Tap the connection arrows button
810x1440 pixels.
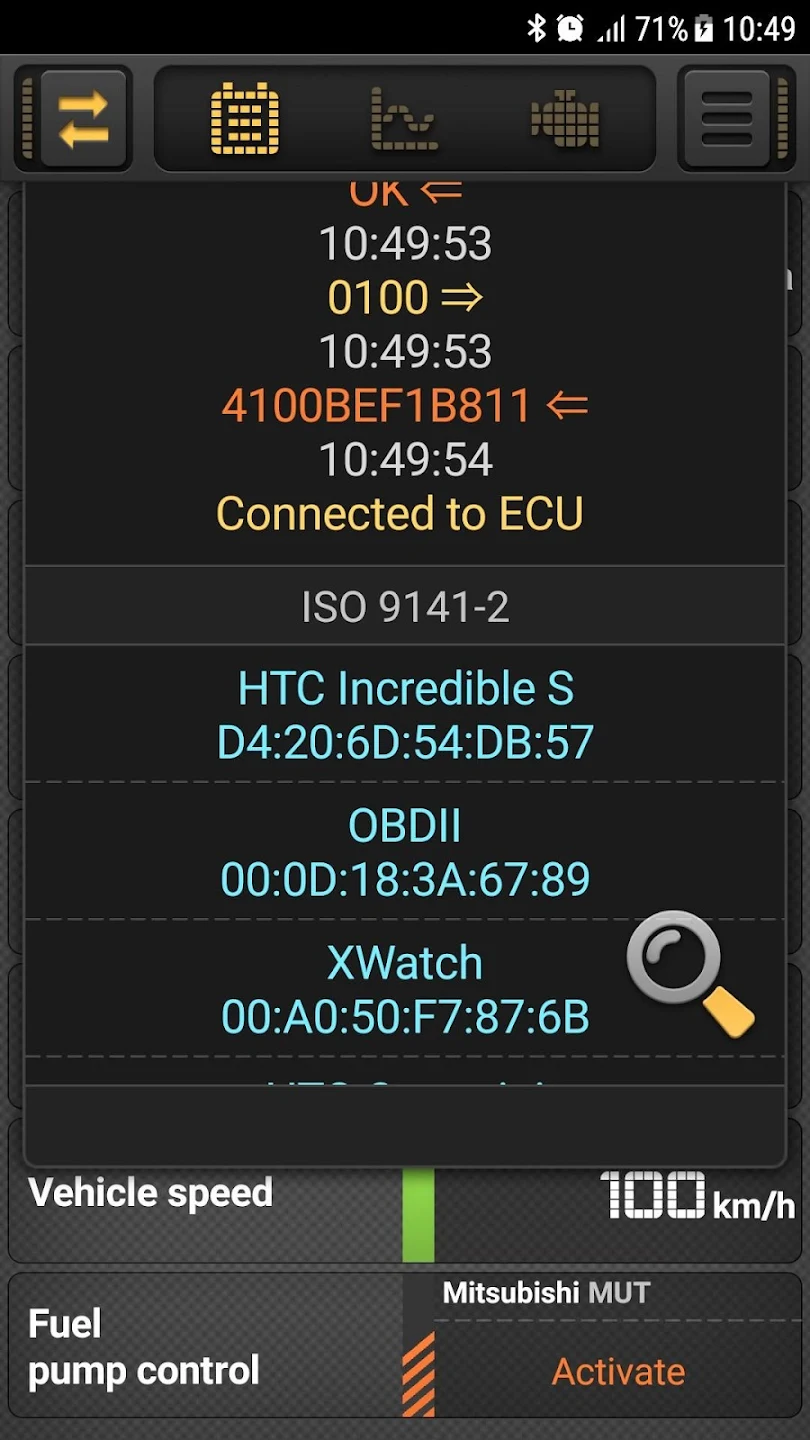point(84,119)
